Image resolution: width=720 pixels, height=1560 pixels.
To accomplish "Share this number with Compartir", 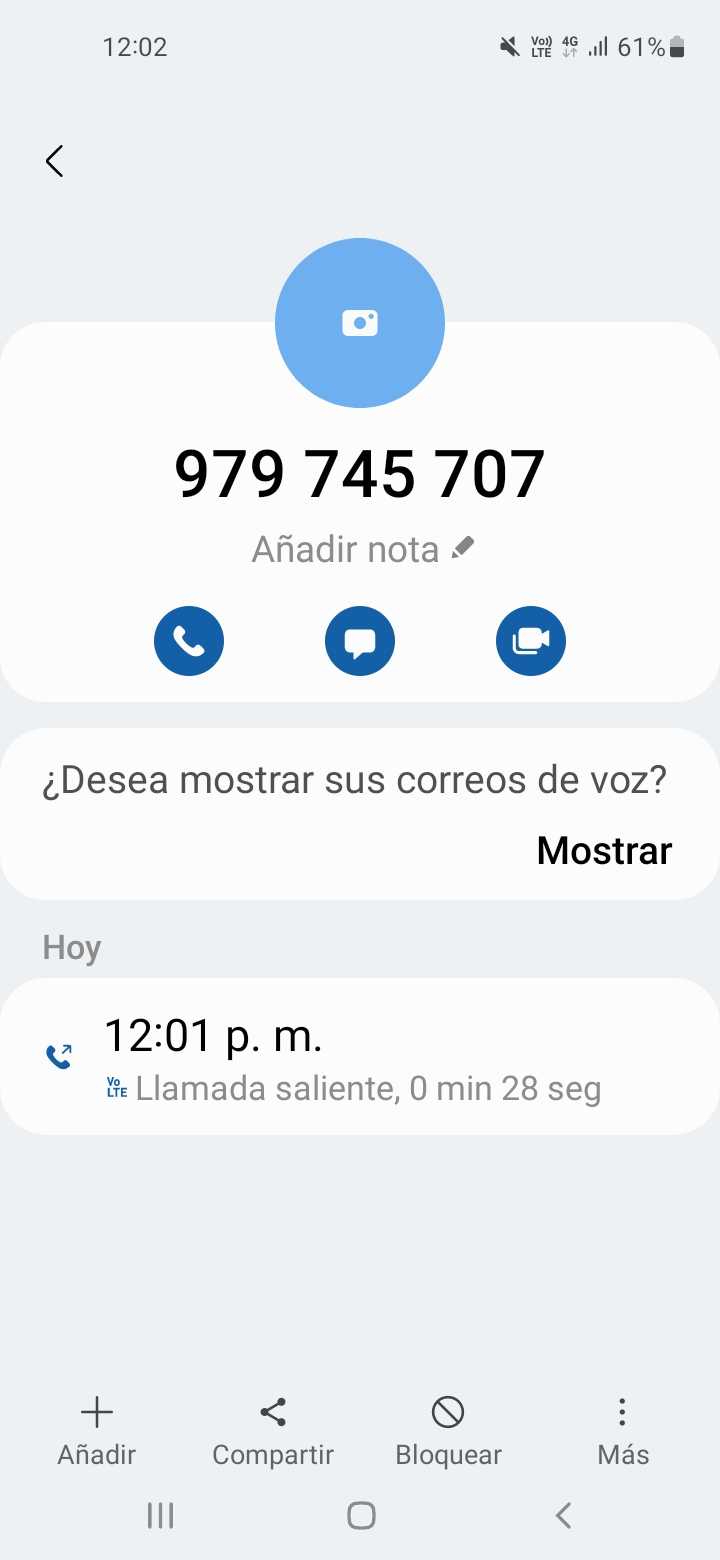I will pyautogui.click(x=273, y=1431).
